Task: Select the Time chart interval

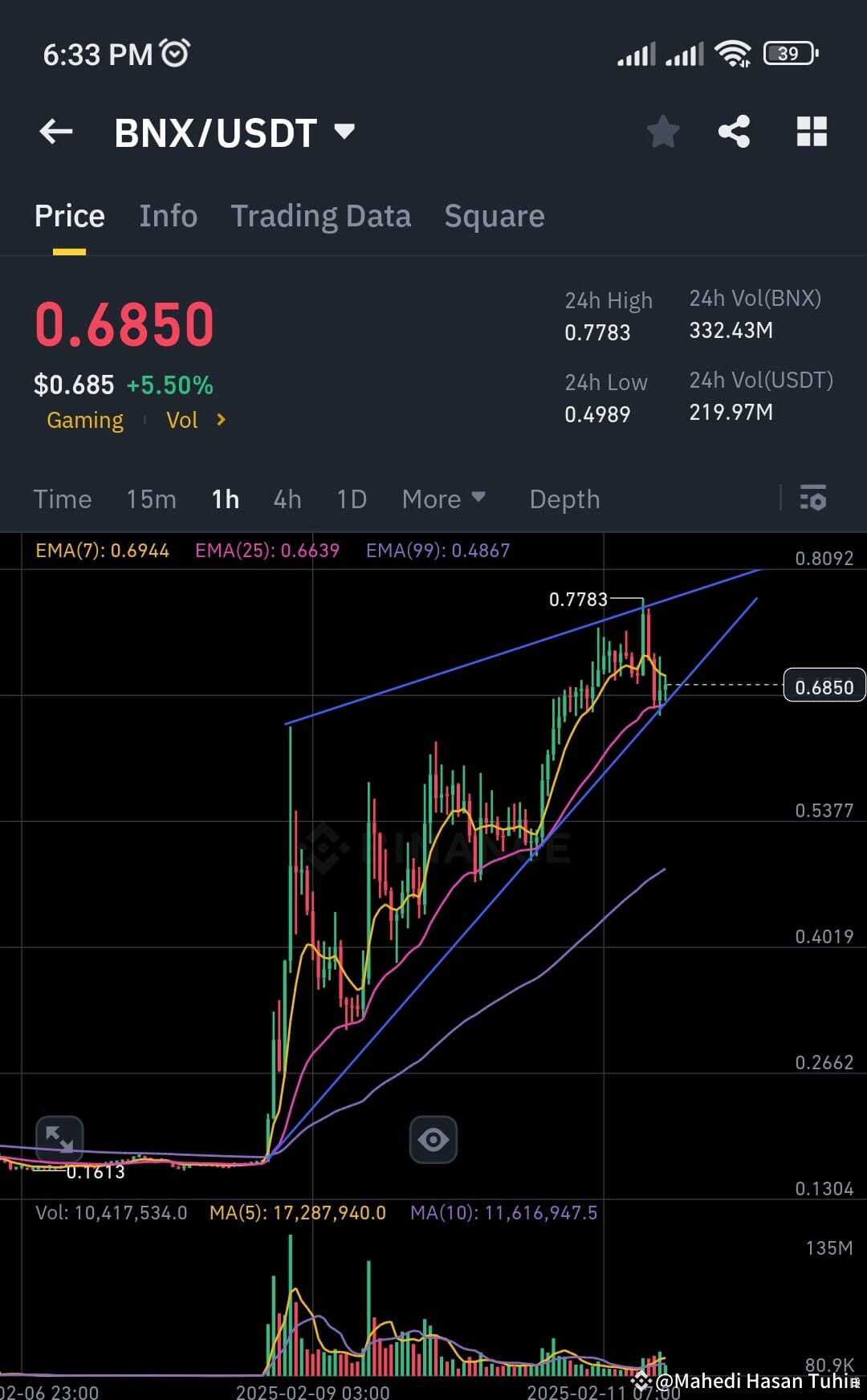Action: click(63, 499)
